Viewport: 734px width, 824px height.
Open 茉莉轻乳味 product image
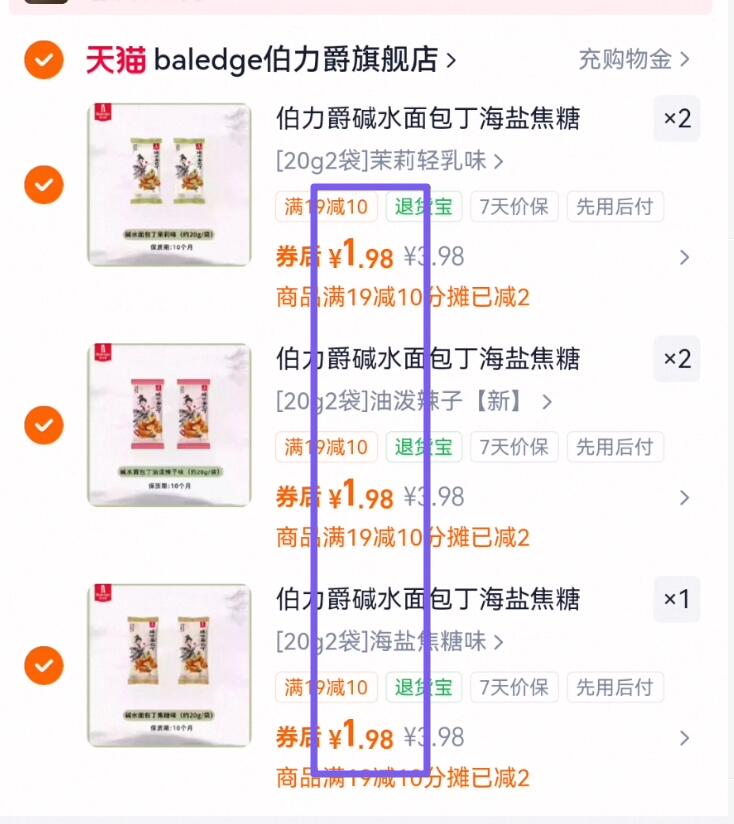(x=168, y=184)
